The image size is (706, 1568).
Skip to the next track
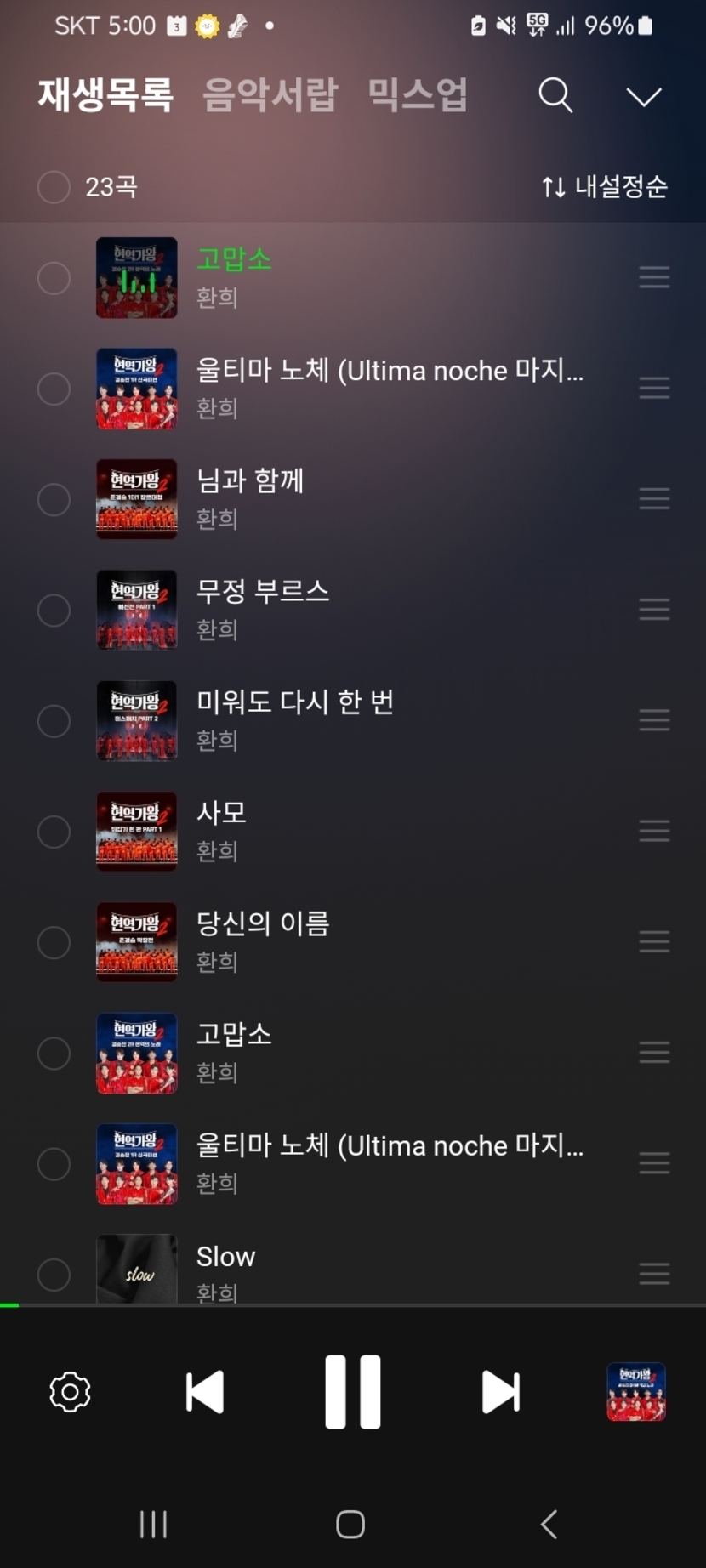coord(500,1392)
